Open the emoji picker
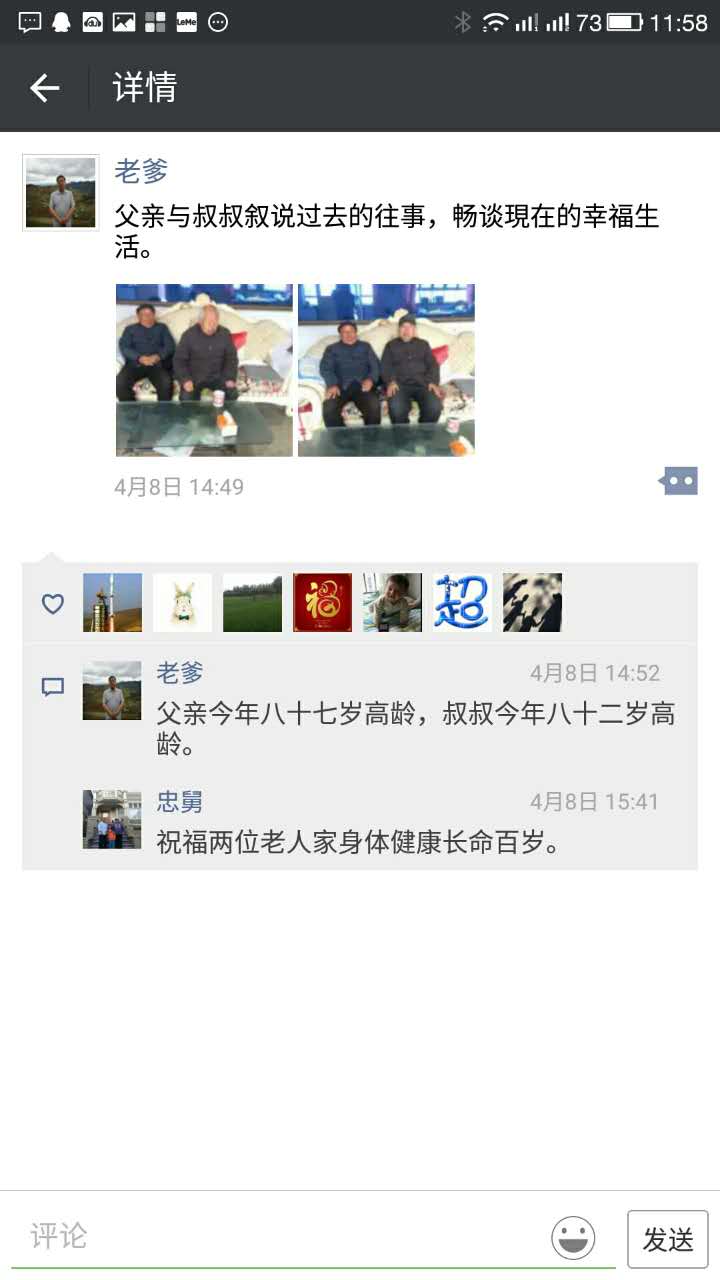 pyautogui.click(x=573, y=1238)
